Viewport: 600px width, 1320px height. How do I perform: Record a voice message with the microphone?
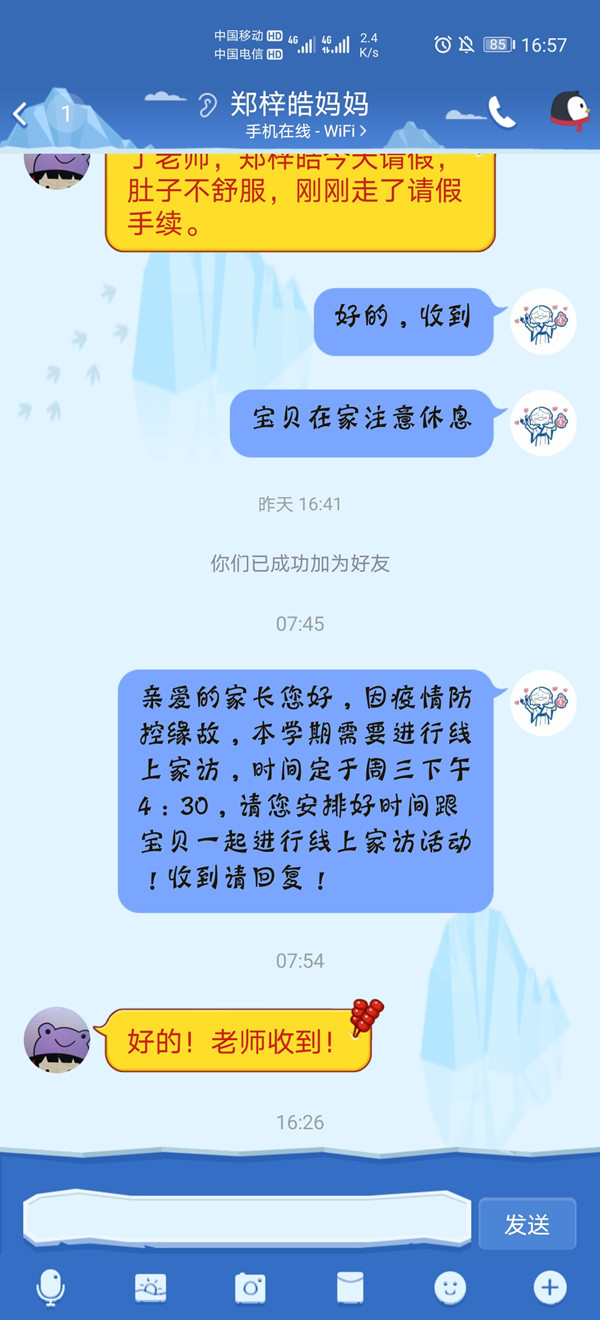point(50,1287)
